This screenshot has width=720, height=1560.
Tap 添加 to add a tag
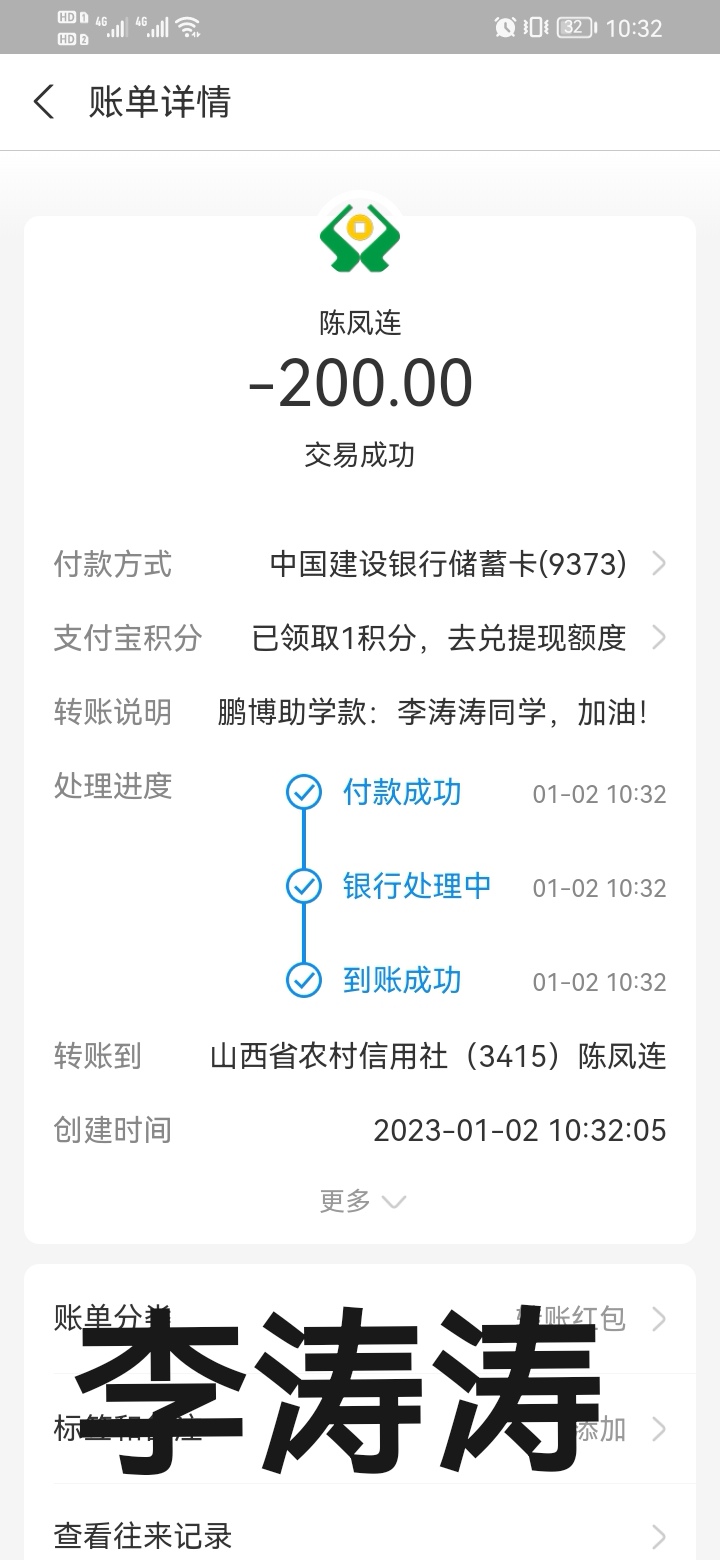pos(600,1429)
